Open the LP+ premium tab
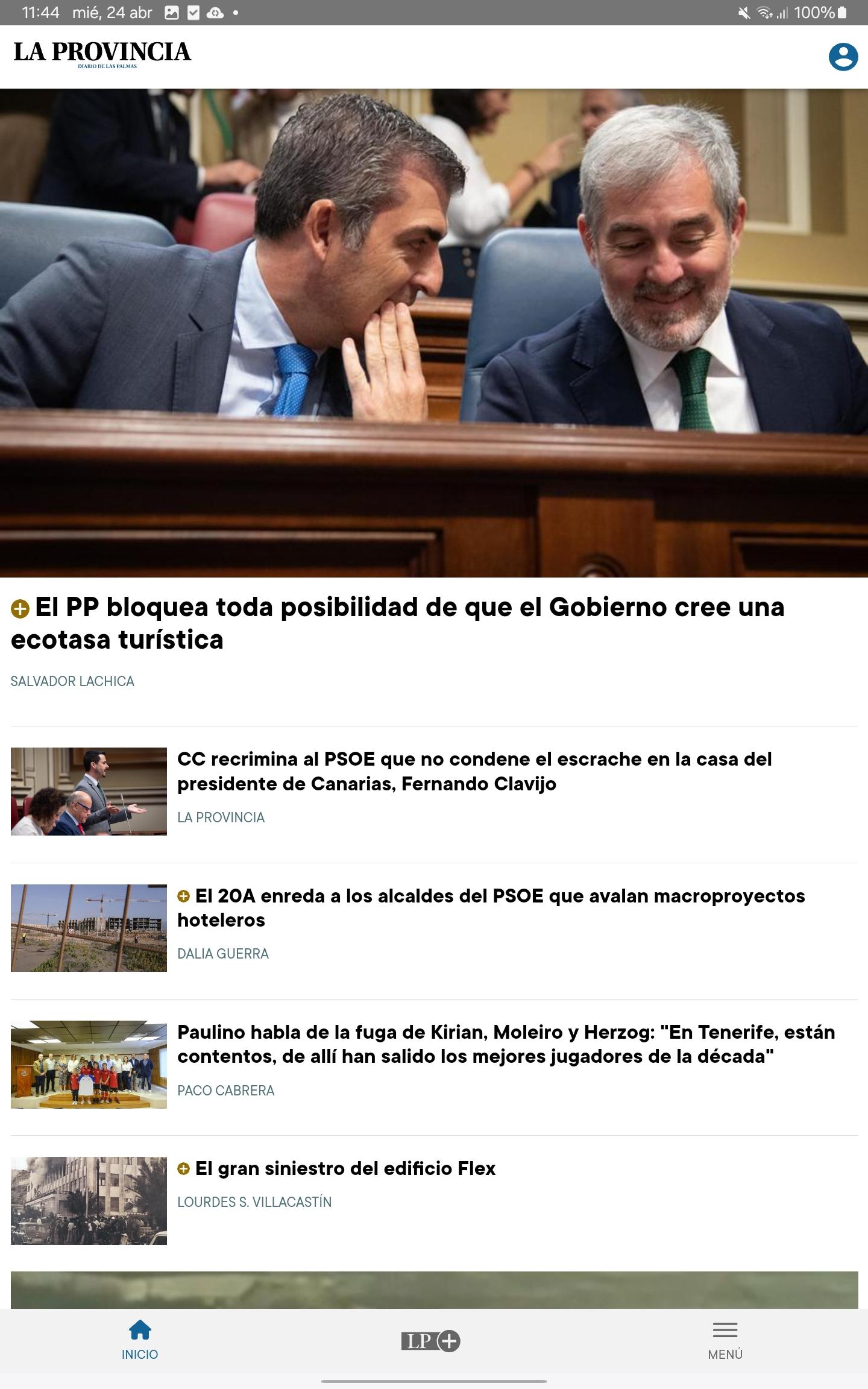 point(430,1341)
